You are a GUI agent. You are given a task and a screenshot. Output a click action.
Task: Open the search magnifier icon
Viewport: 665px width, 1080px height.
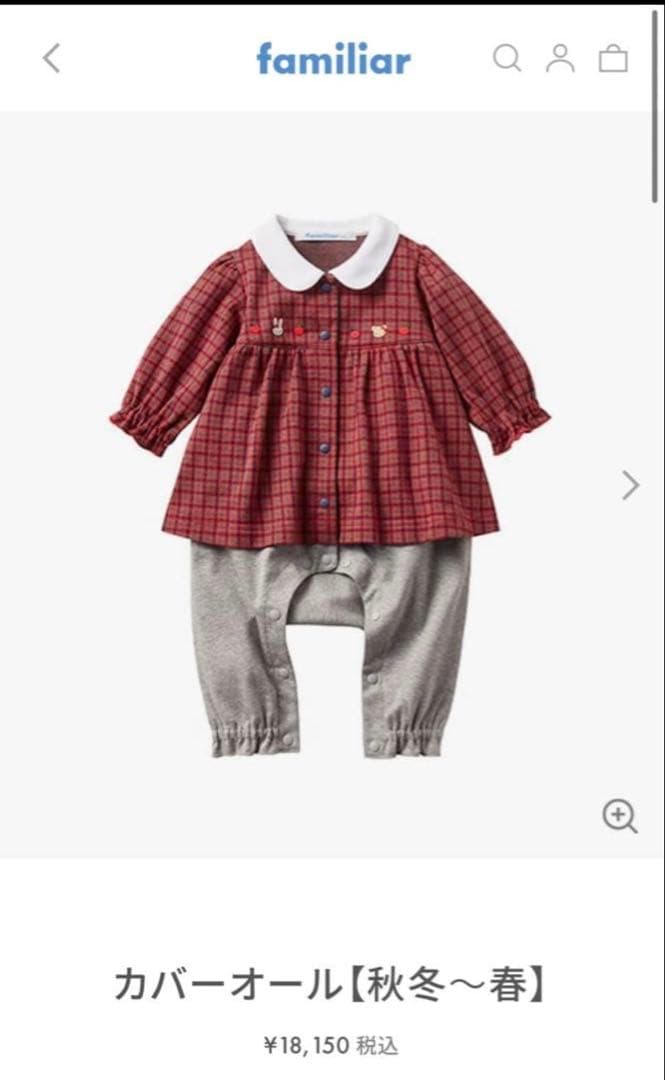pos(507,58)
